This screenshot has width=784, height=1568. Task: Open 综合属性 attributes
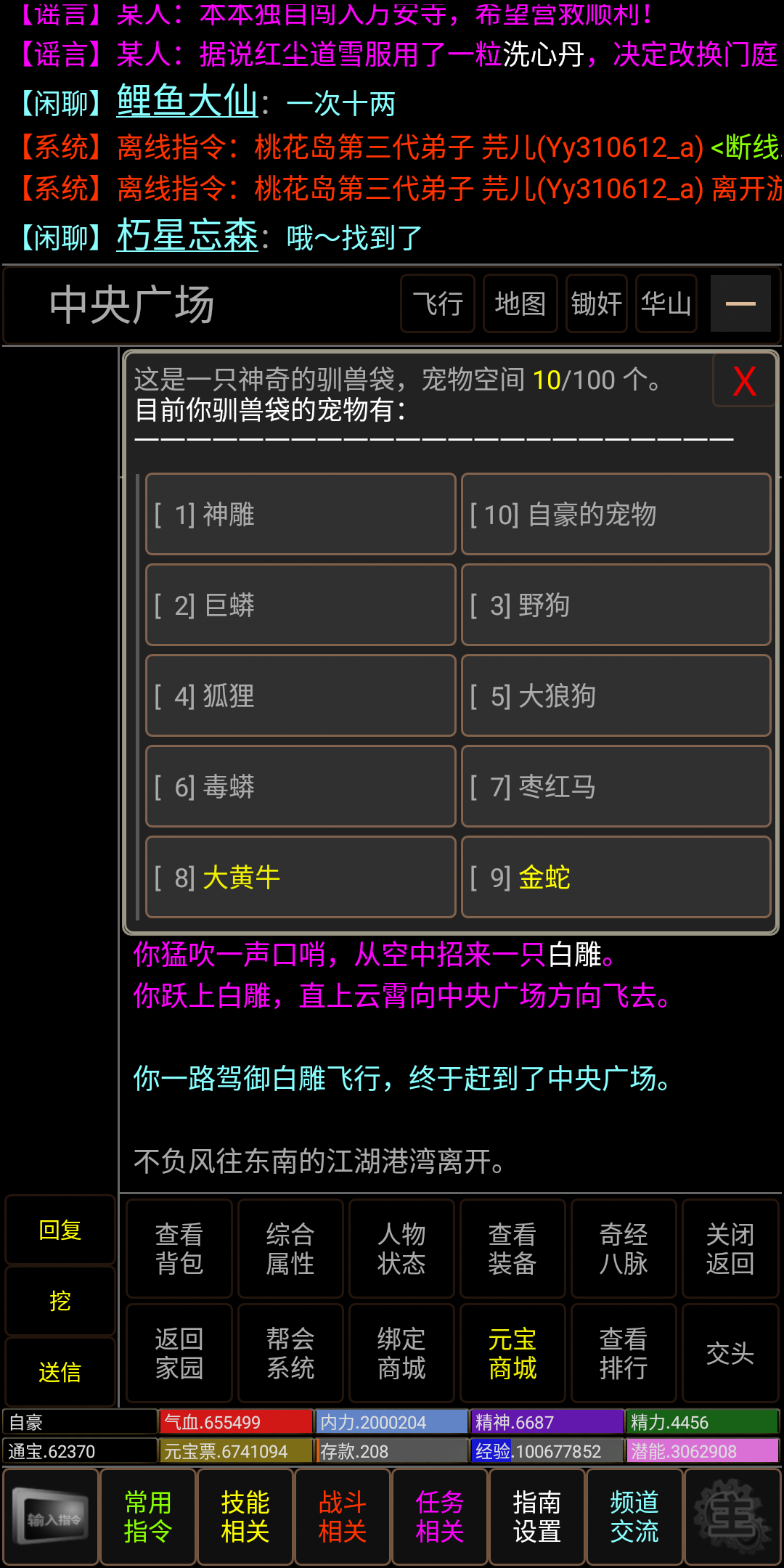pos(290,1249)
